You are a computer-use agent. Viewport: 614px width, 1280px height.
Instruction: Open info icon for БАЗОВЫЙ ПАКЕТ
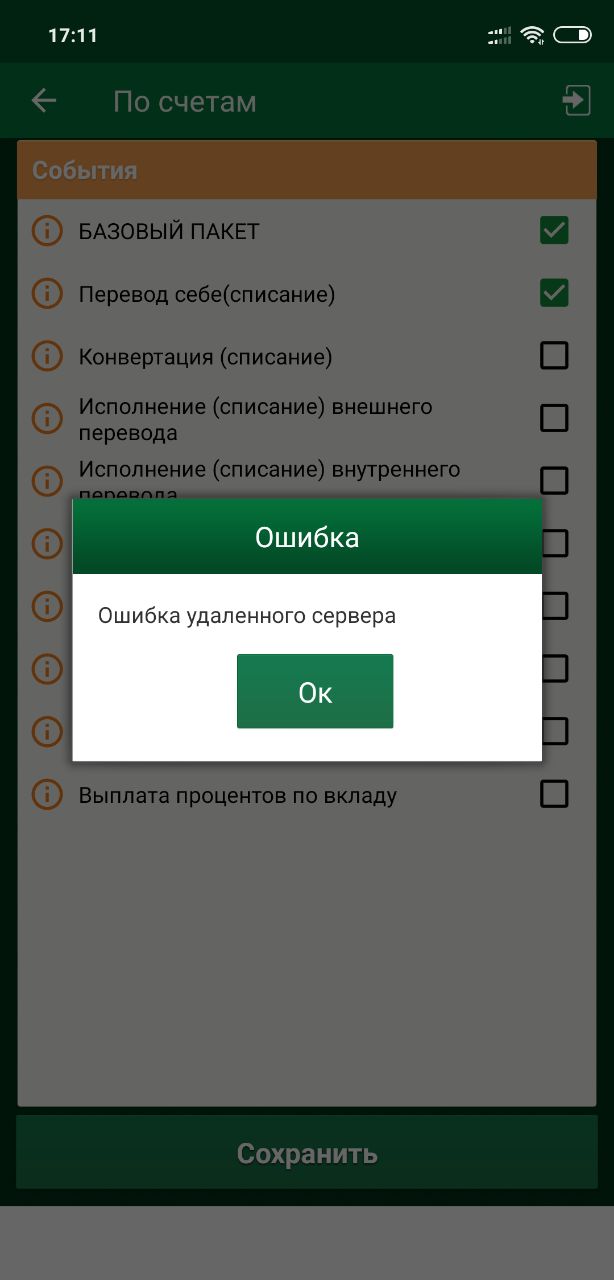click(47, 231)
